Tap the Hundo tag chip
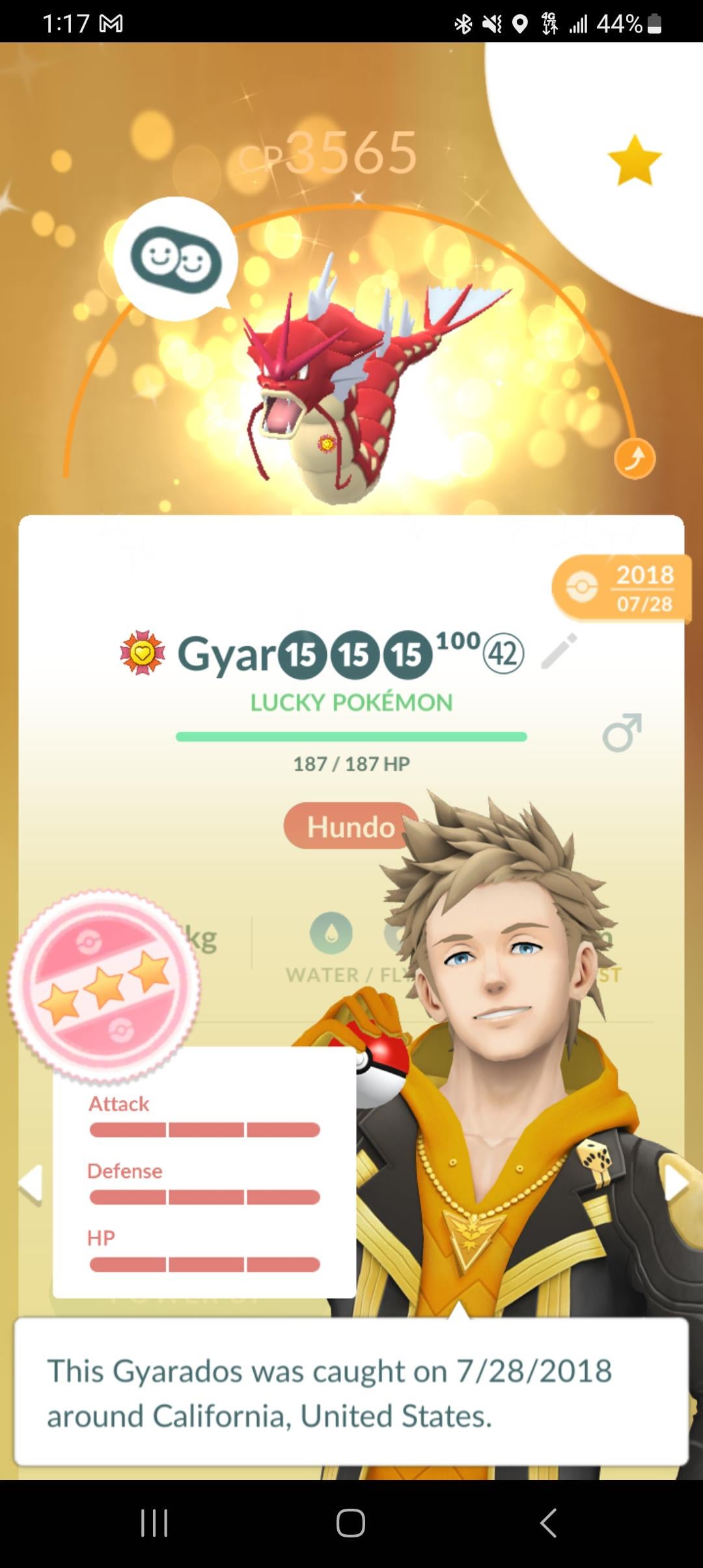The height and width of the screenshot is (1568, 703). pyautogui.click(x=350, y=826)
